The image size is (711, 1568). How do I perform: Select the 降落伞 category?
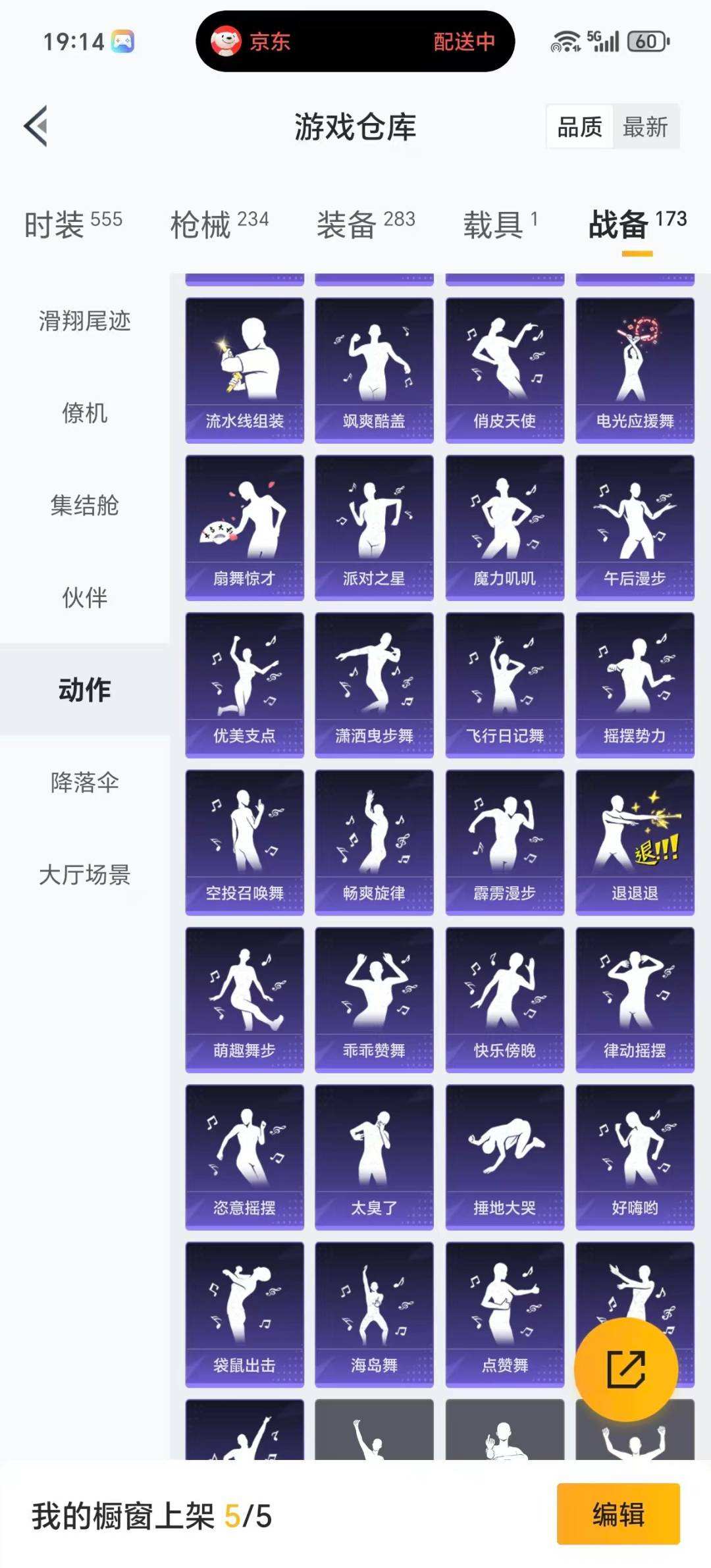click(x=84, y=783)
